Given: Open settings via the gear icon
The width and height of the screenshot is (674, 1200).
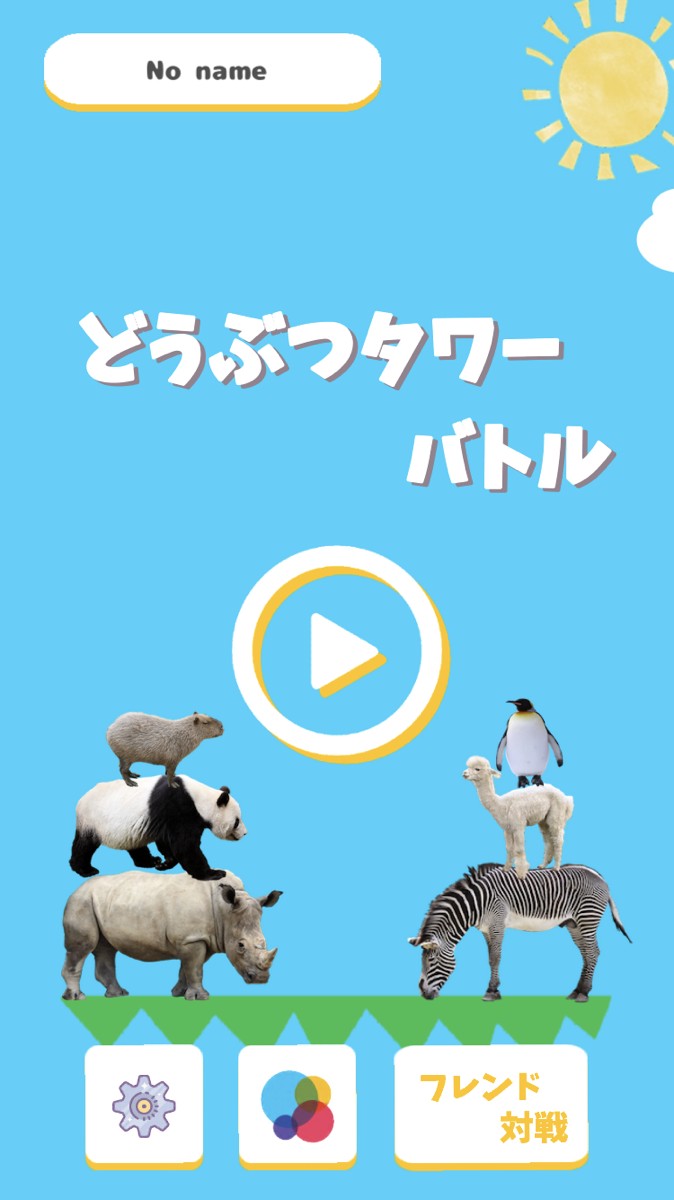Looking at the screenshot, I should click(x=144, y=1105).
